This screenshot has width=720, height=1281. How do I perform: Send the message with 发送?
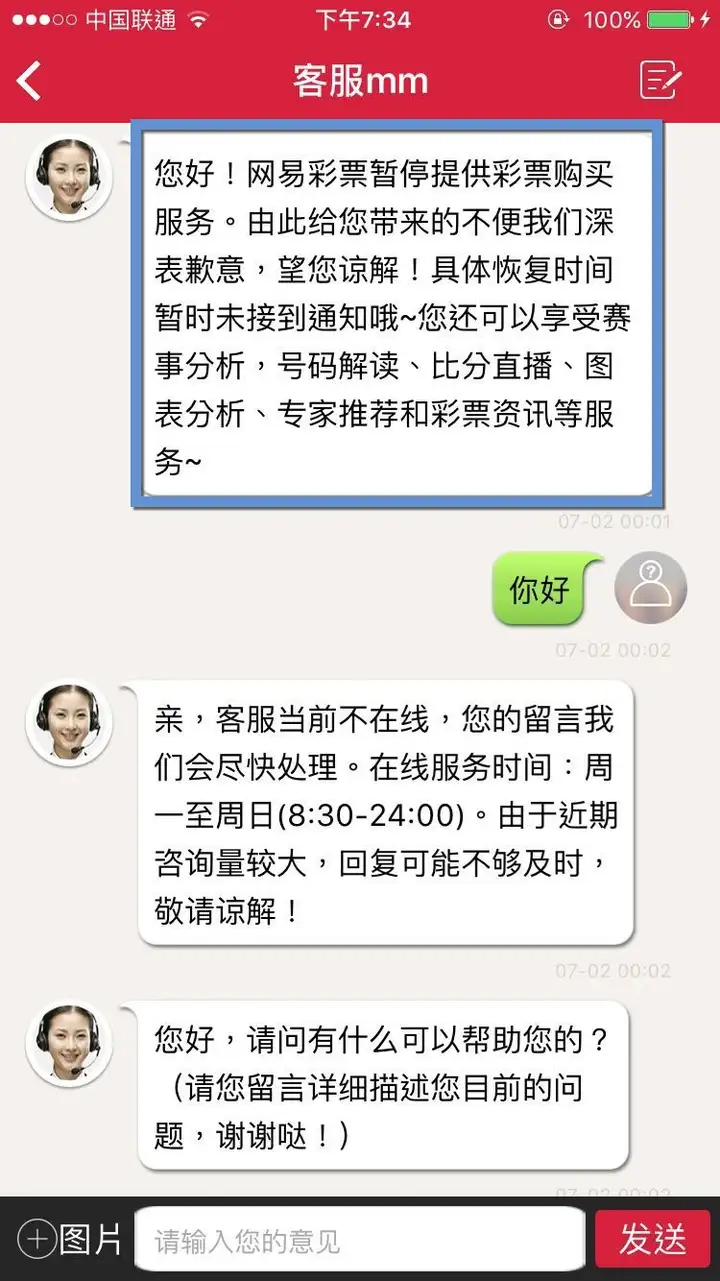point(653,1240)
